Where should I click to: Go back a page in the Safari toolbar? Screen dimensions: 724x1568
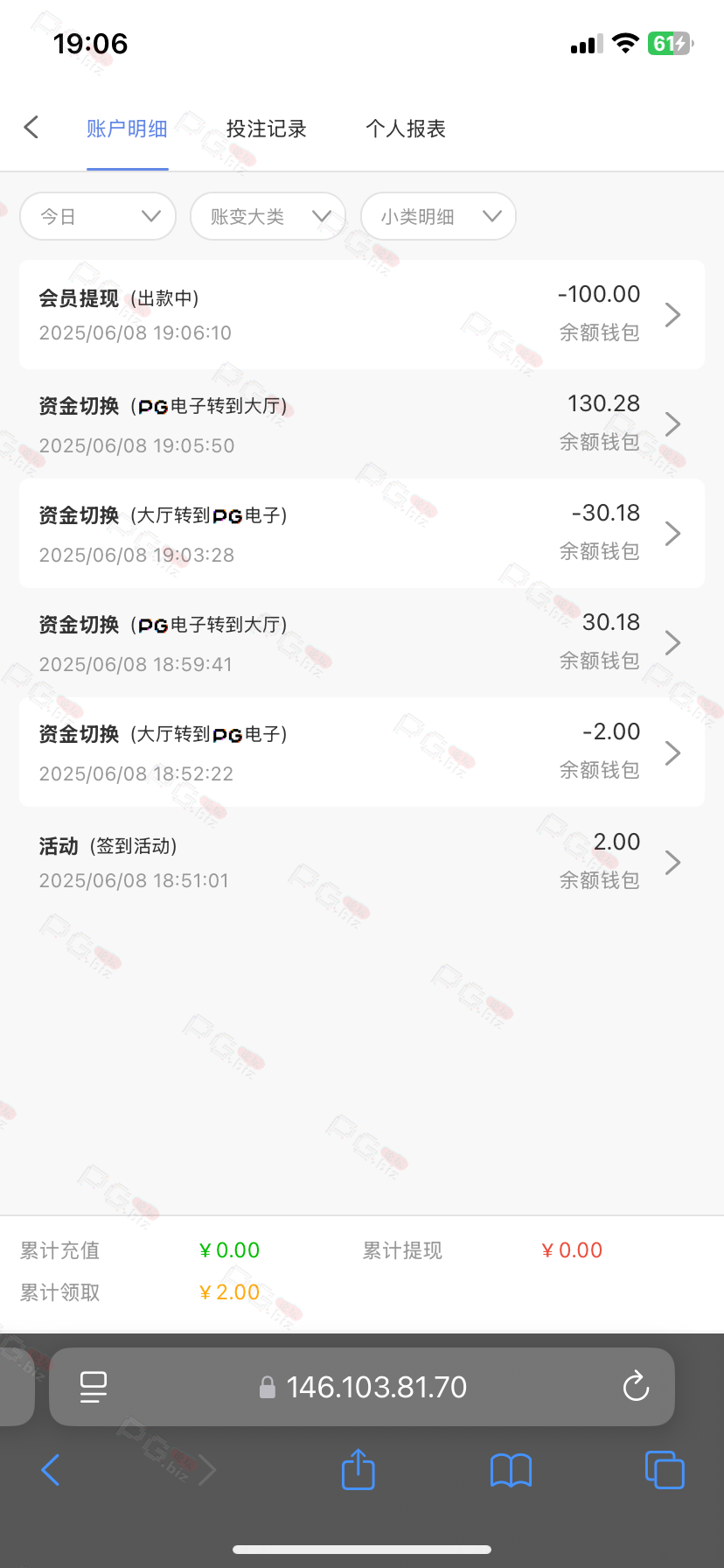click(51, 1470)
